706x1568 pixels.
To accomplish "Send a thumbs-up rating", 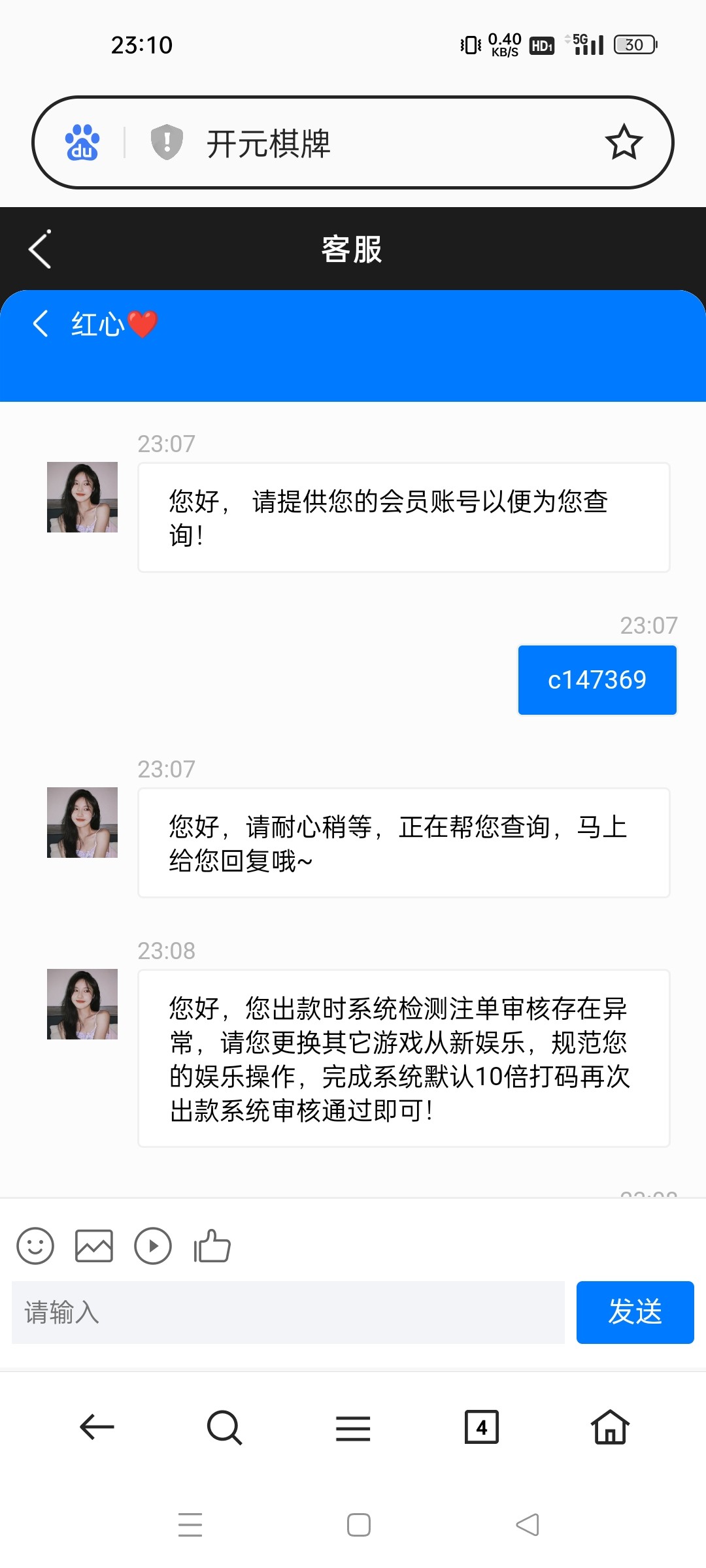I will tap(212, 1246).
